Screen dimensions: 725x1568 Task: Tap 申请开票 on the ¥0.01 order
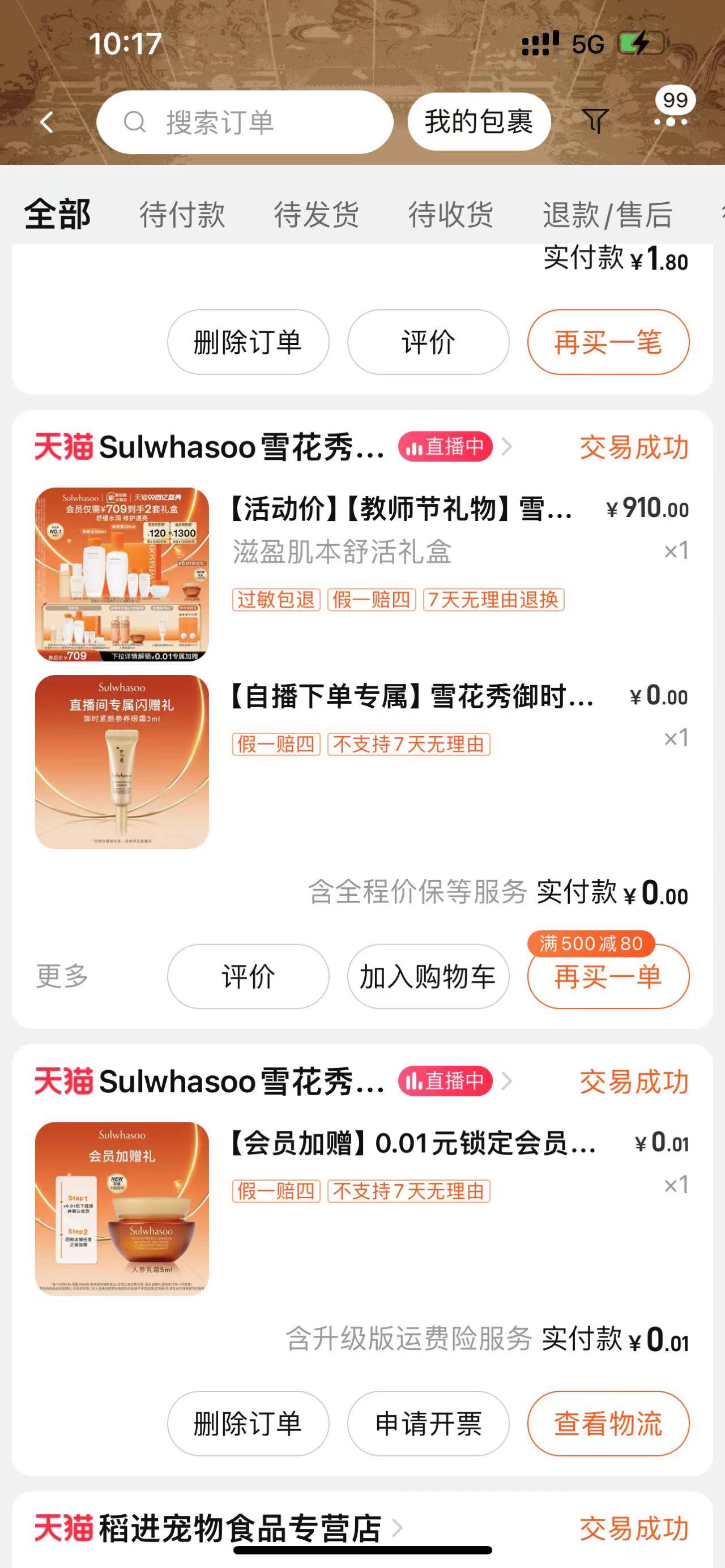coord(428,1424)
